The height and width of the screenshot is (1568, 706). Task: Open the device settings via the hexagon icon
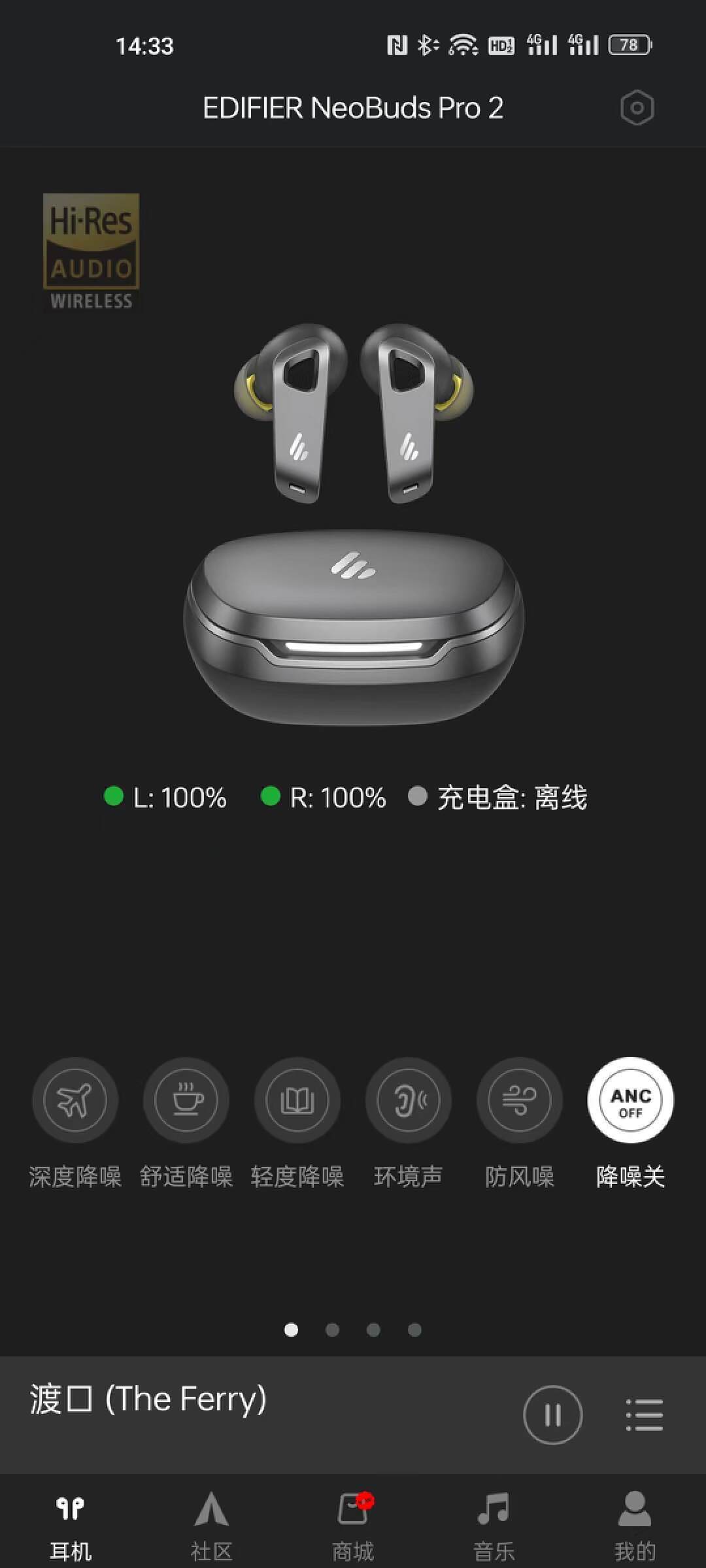pos(637,106)
